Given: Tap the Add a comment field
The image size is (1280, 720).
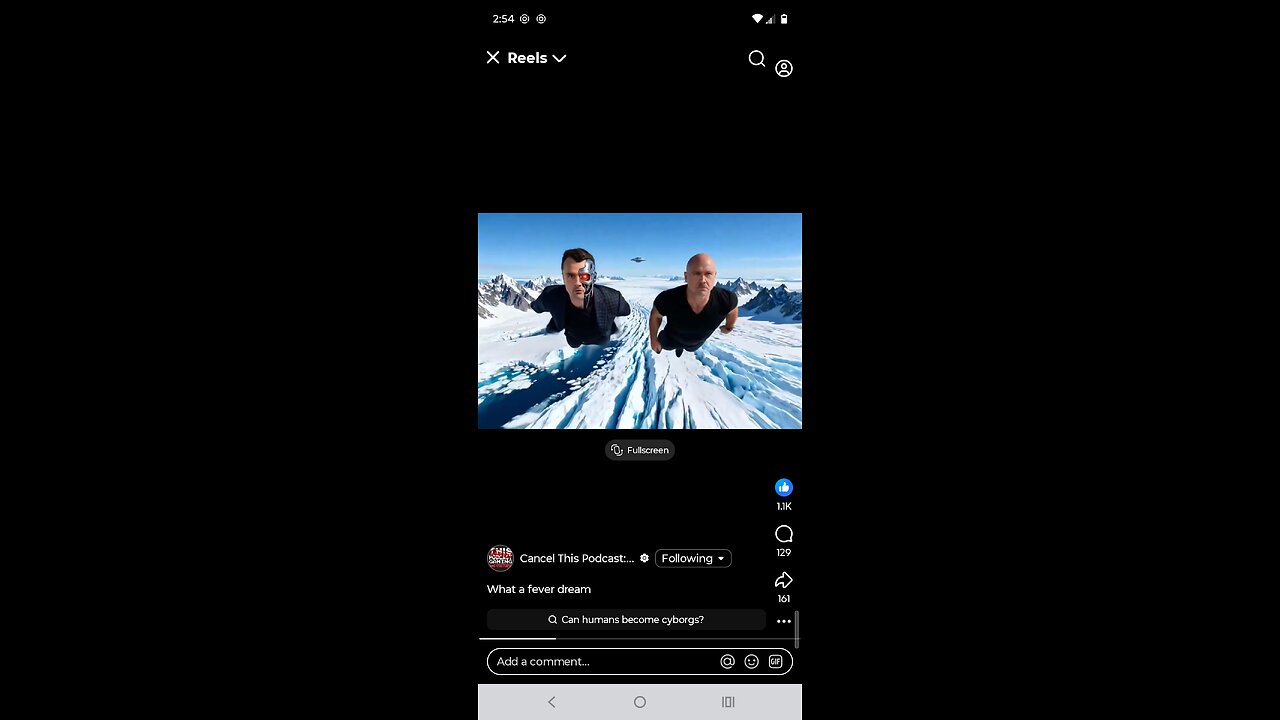Looking at the screenshot, I should tap(600, 661).
